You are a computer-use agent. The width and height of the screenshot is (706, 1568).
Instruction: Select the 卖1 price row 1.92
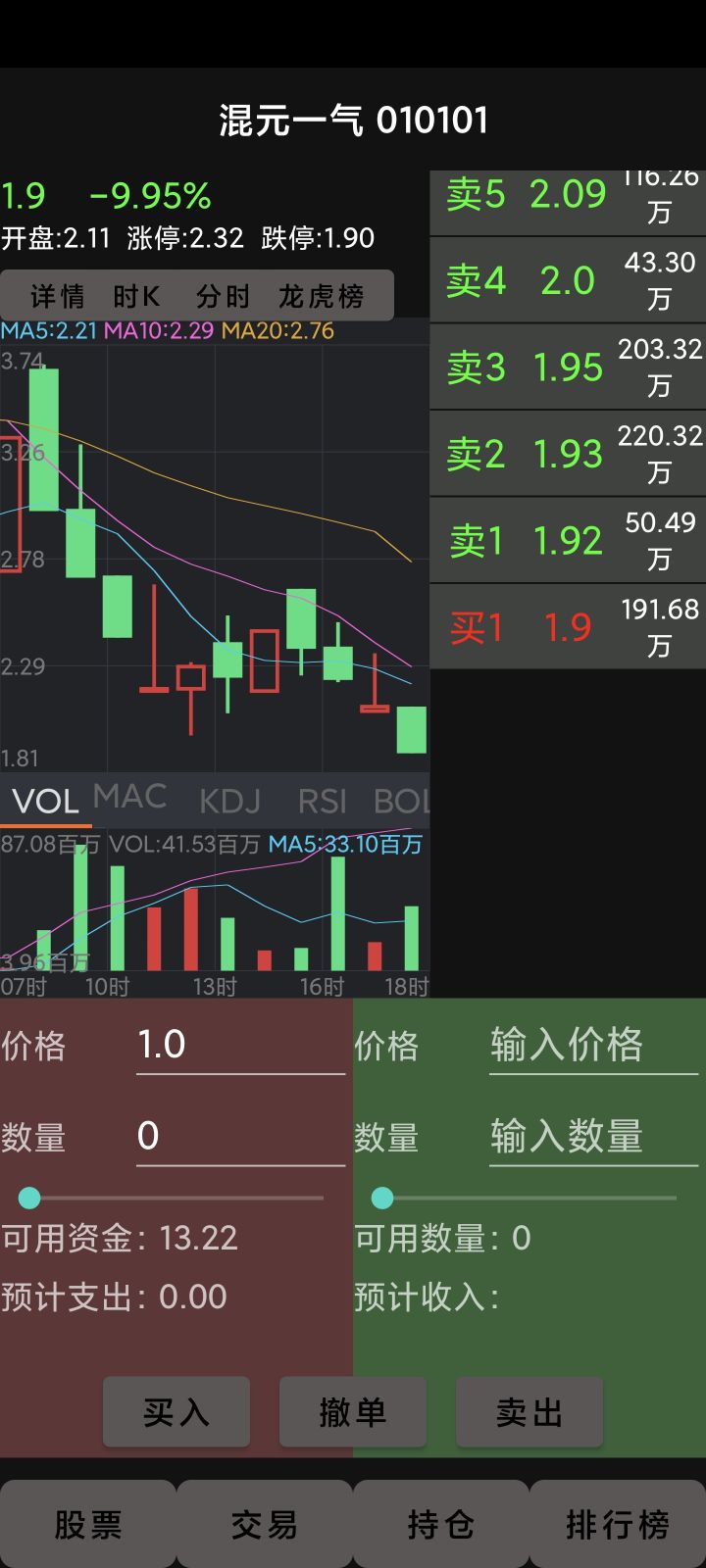click(x=568, y=540)
